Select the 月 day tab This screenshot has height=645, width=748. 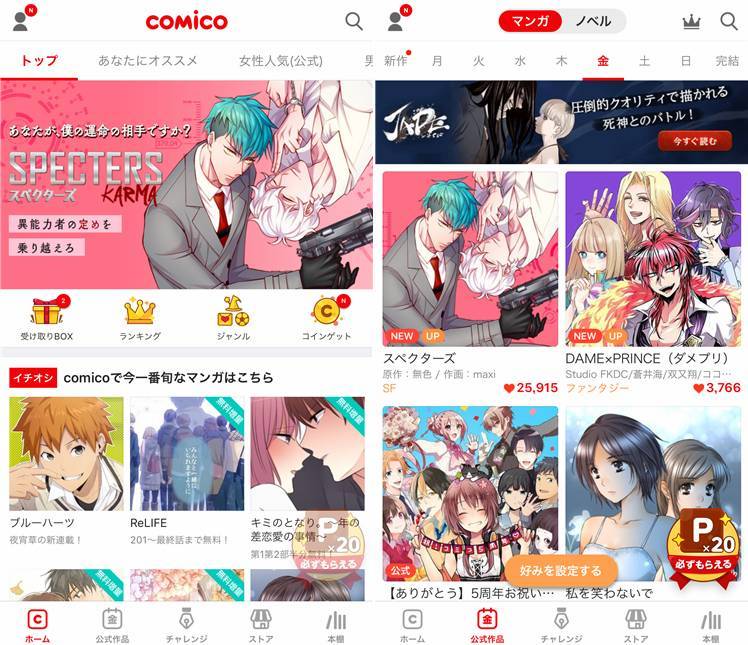click(x=437, y=61)
